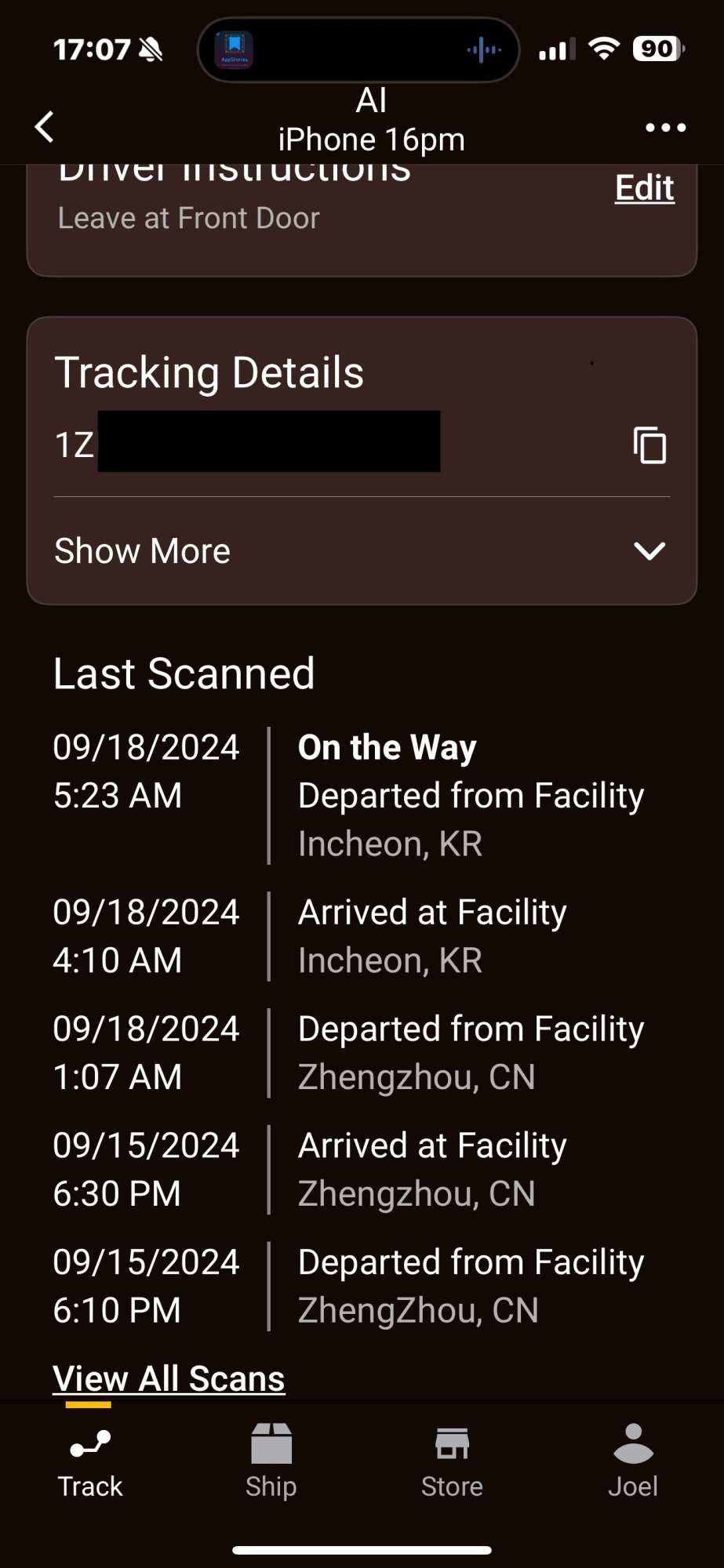724x1568 pixels.
Task: Switch to the Ship tab
Action: coord(271,1461)
